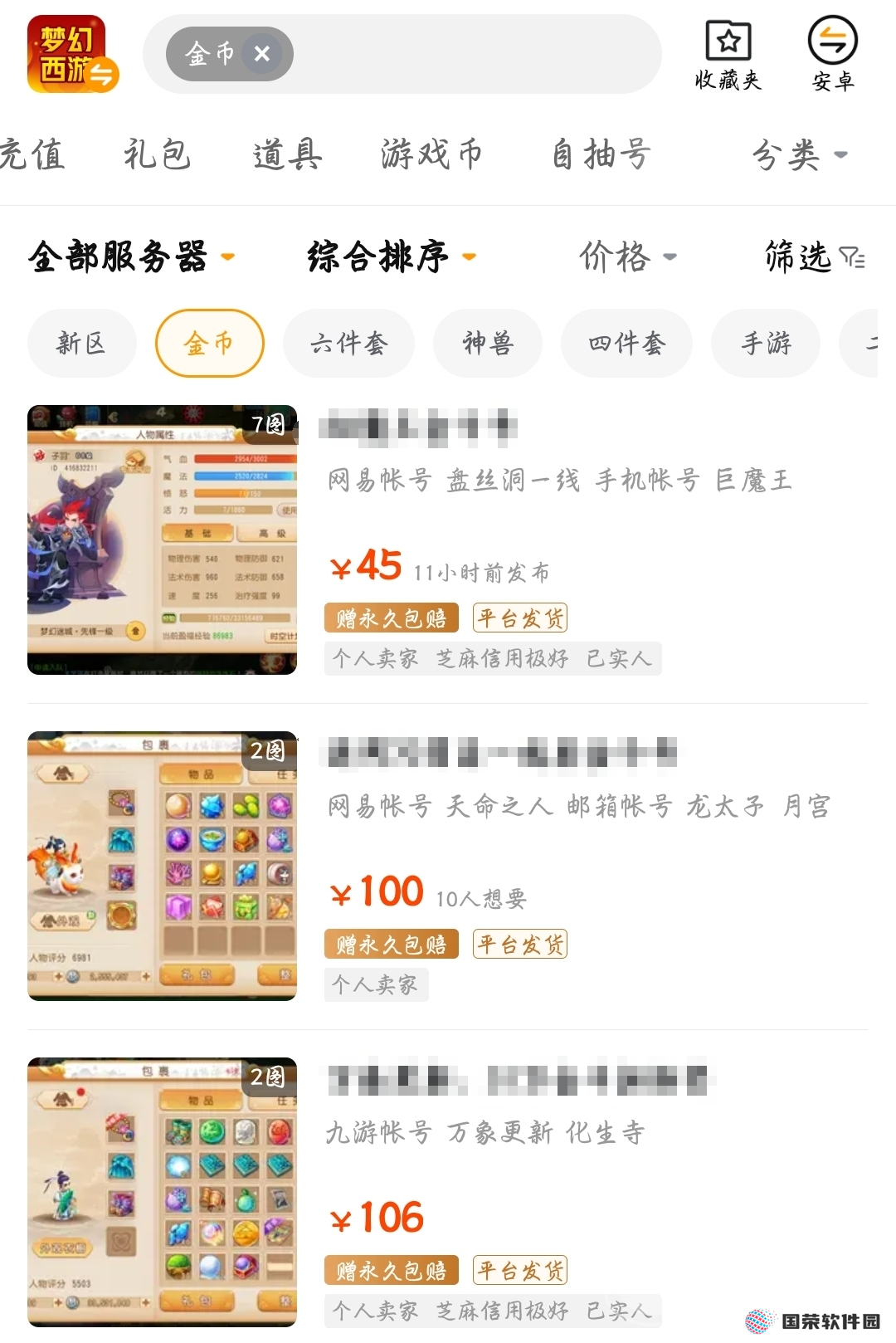
Task: Switch to the 自抽号 tab
Action: (x=601, y=154)
